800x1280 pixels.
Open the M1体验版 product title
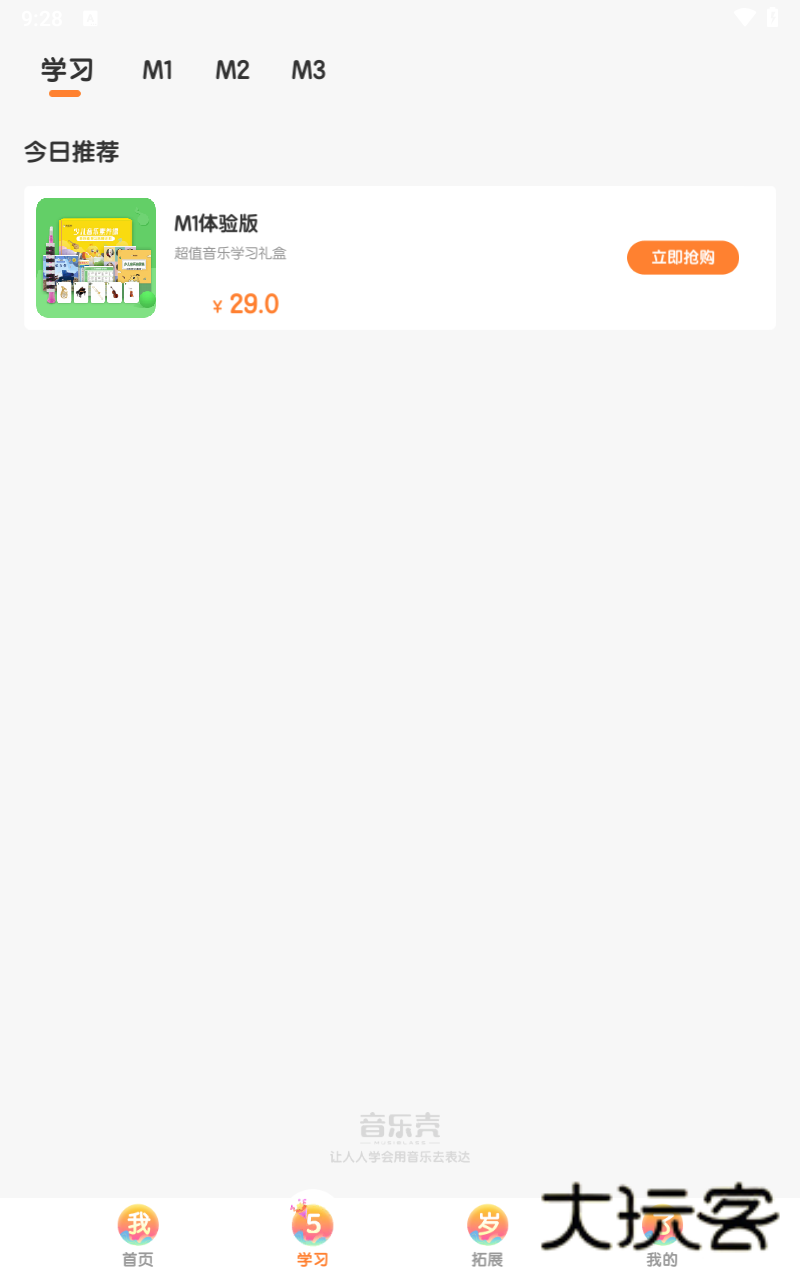(215, 224)
